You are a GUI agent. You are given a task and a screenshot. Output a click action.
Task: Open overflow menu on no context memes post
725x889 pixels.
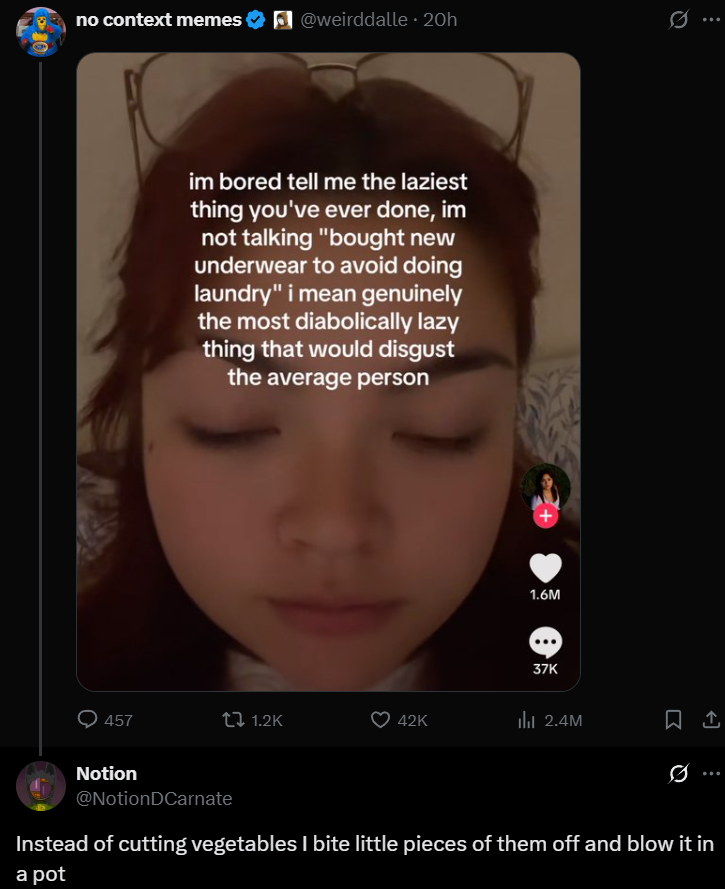[711, 20]
